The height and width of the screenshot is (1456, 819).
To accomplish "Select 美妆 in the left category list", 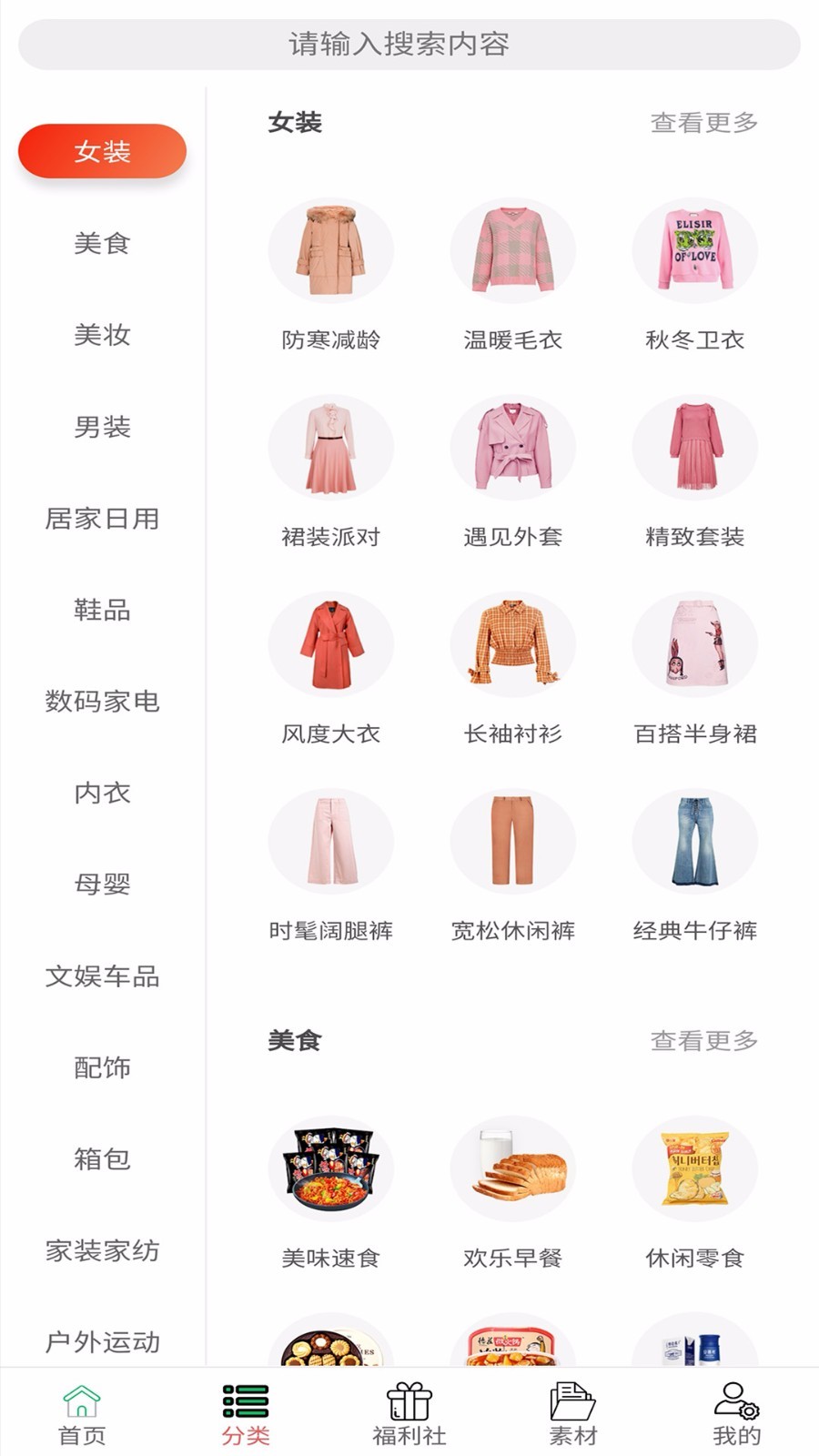I will point(101,336).
